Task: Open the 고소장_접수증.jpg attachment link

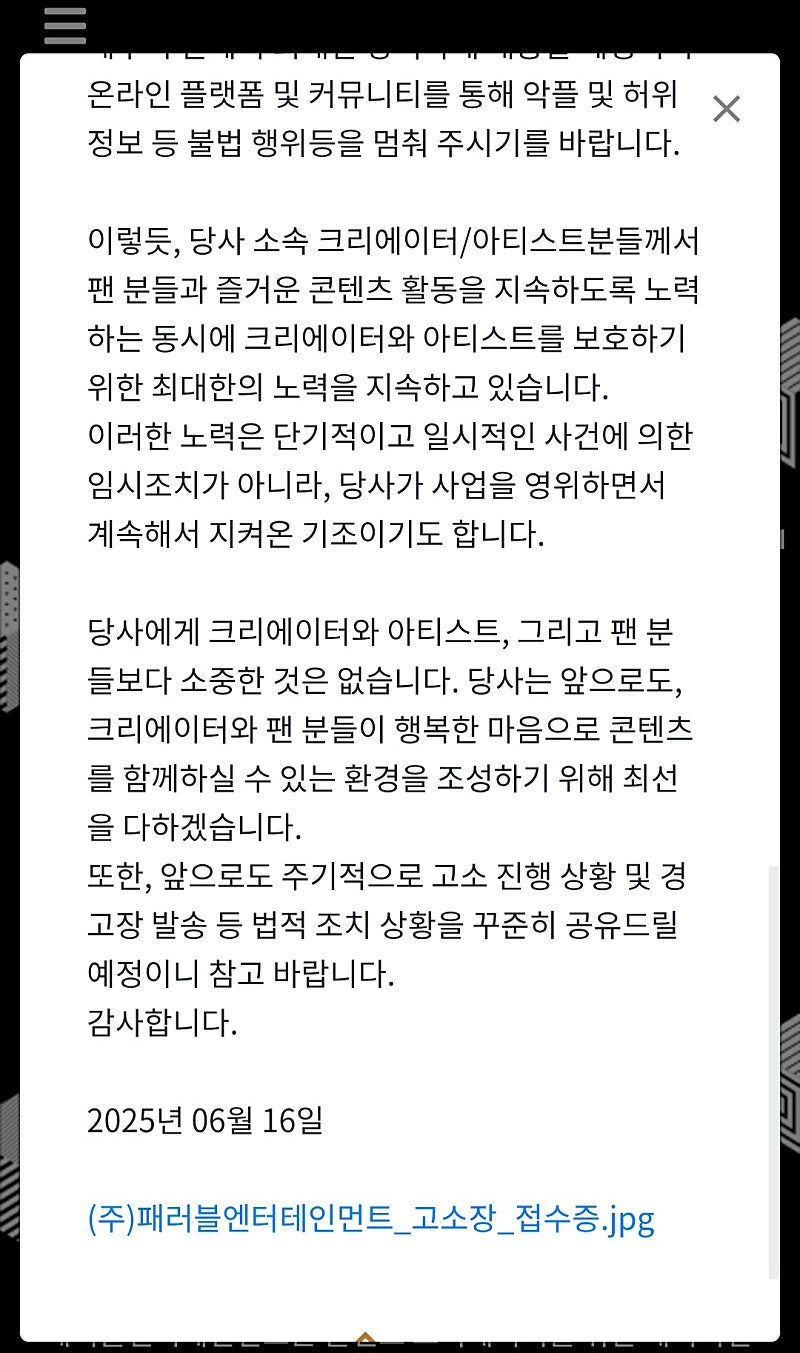Action: pos(371,1219)
